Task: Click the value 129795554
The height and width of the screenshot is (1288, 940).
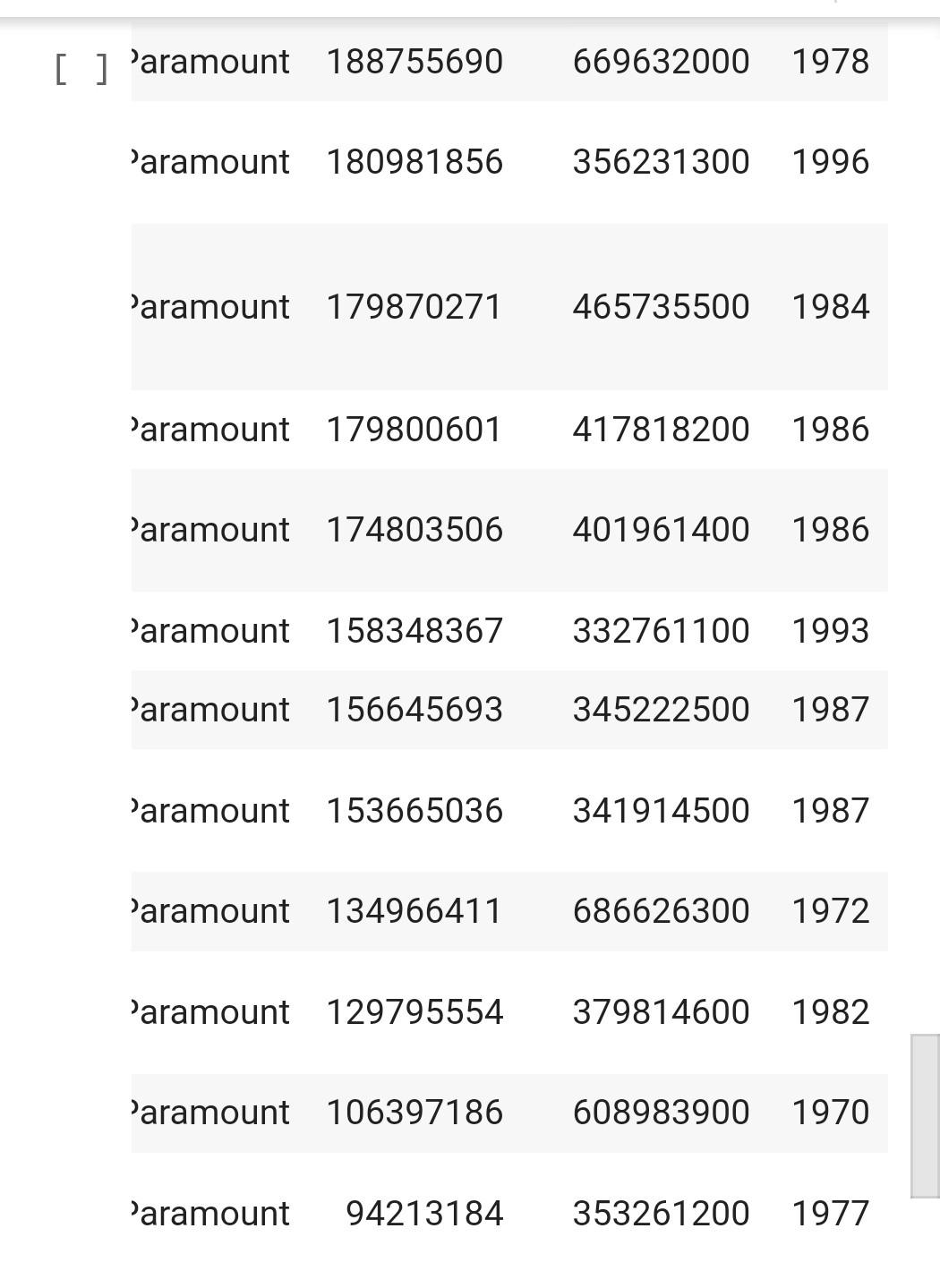Action: click(414, 1011)
